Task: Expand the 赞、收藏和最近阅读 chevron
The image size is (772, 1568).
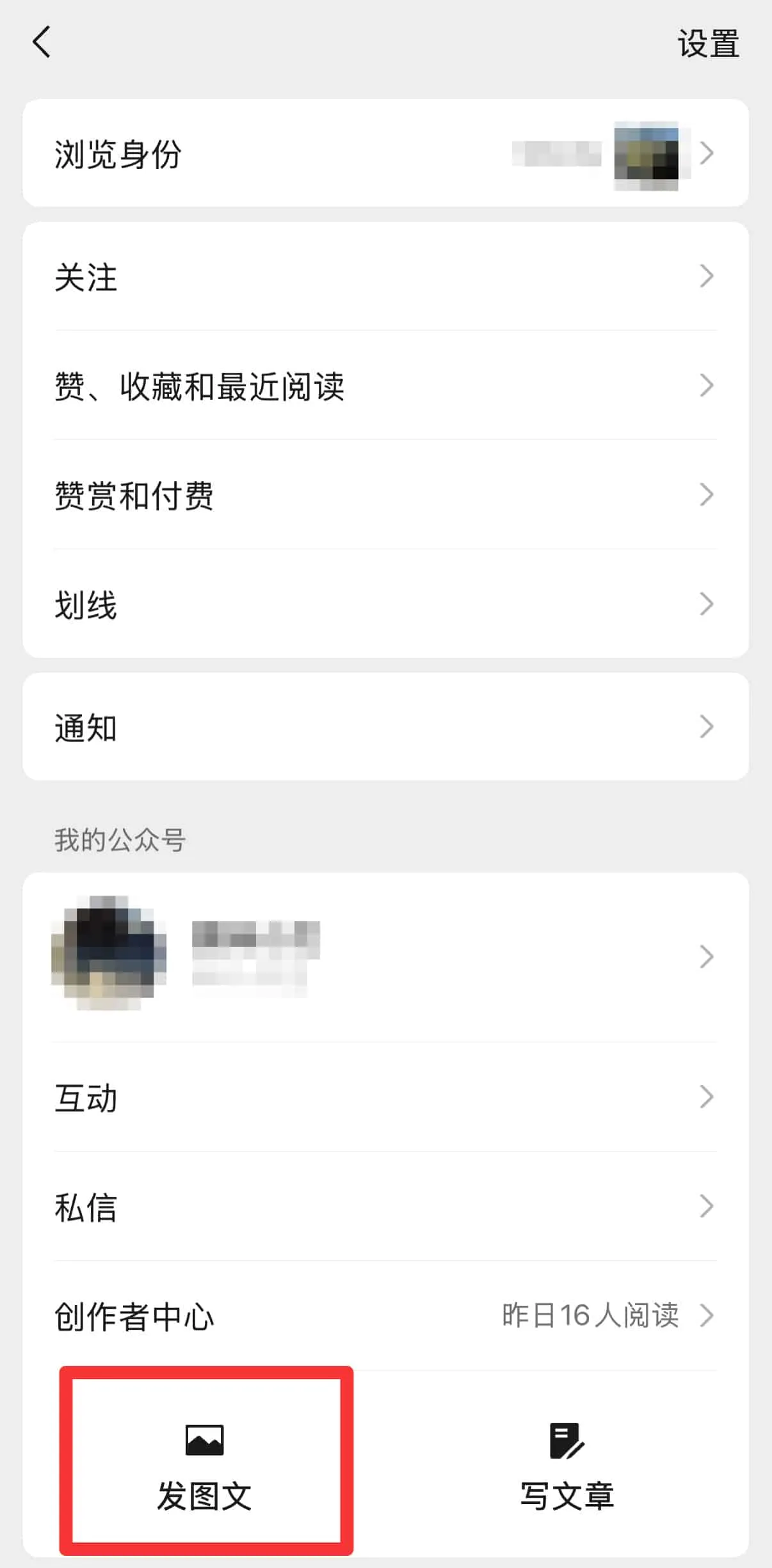Action: (x=706, y=386)
